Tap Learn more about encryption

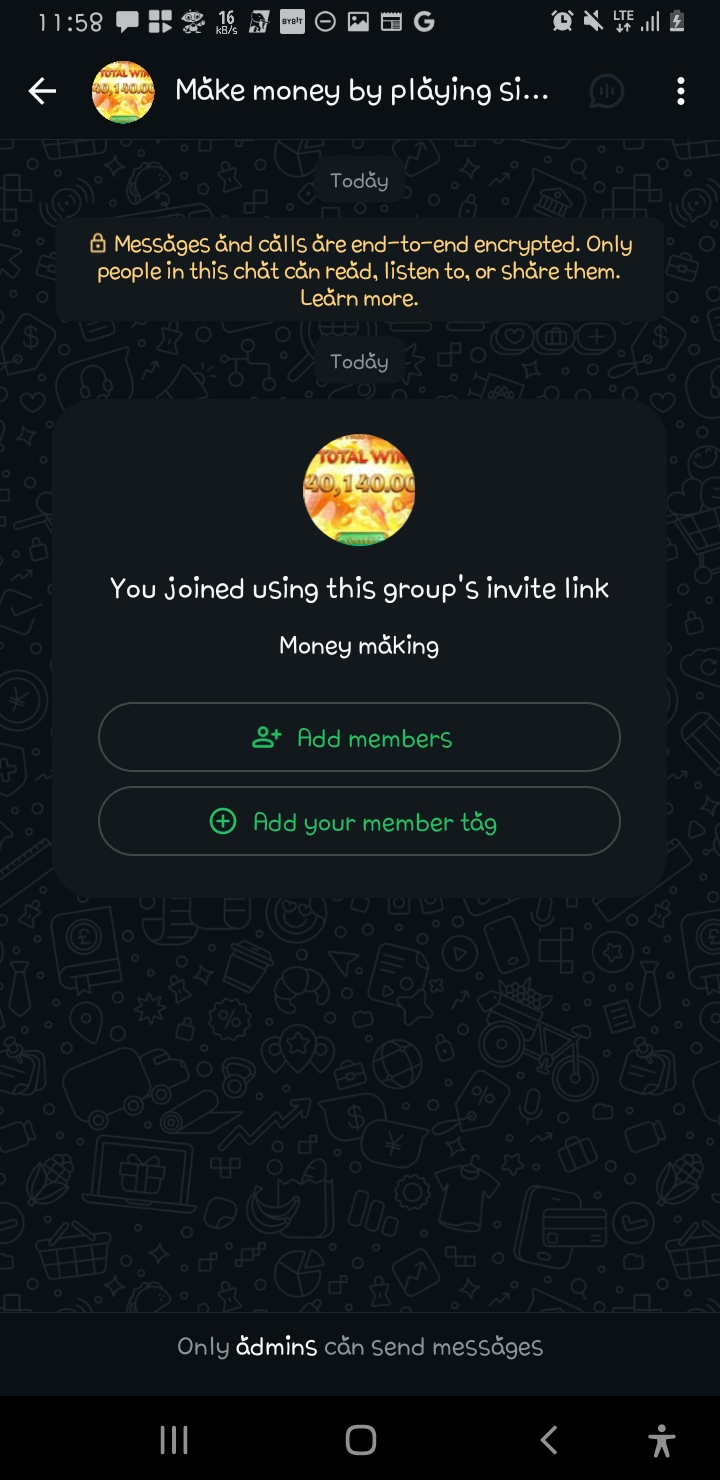(359, 298)
